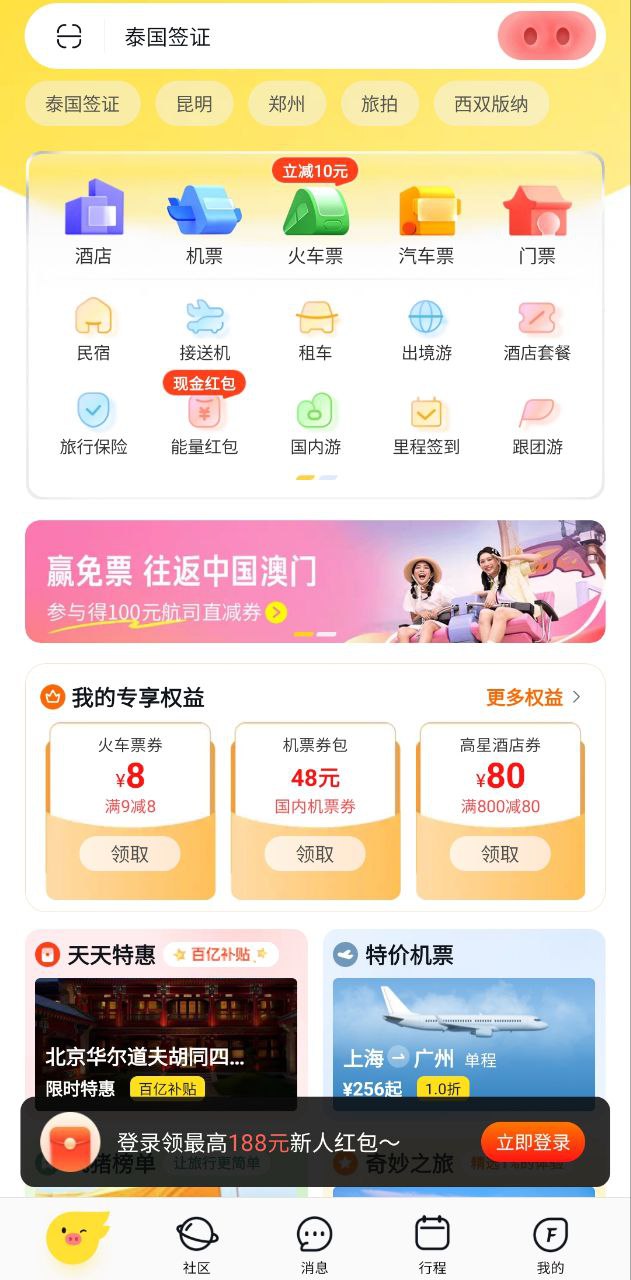Tap 立即登录 to log in
The height and width of the screenshot is (1280, 631).
coord(533,1142)
